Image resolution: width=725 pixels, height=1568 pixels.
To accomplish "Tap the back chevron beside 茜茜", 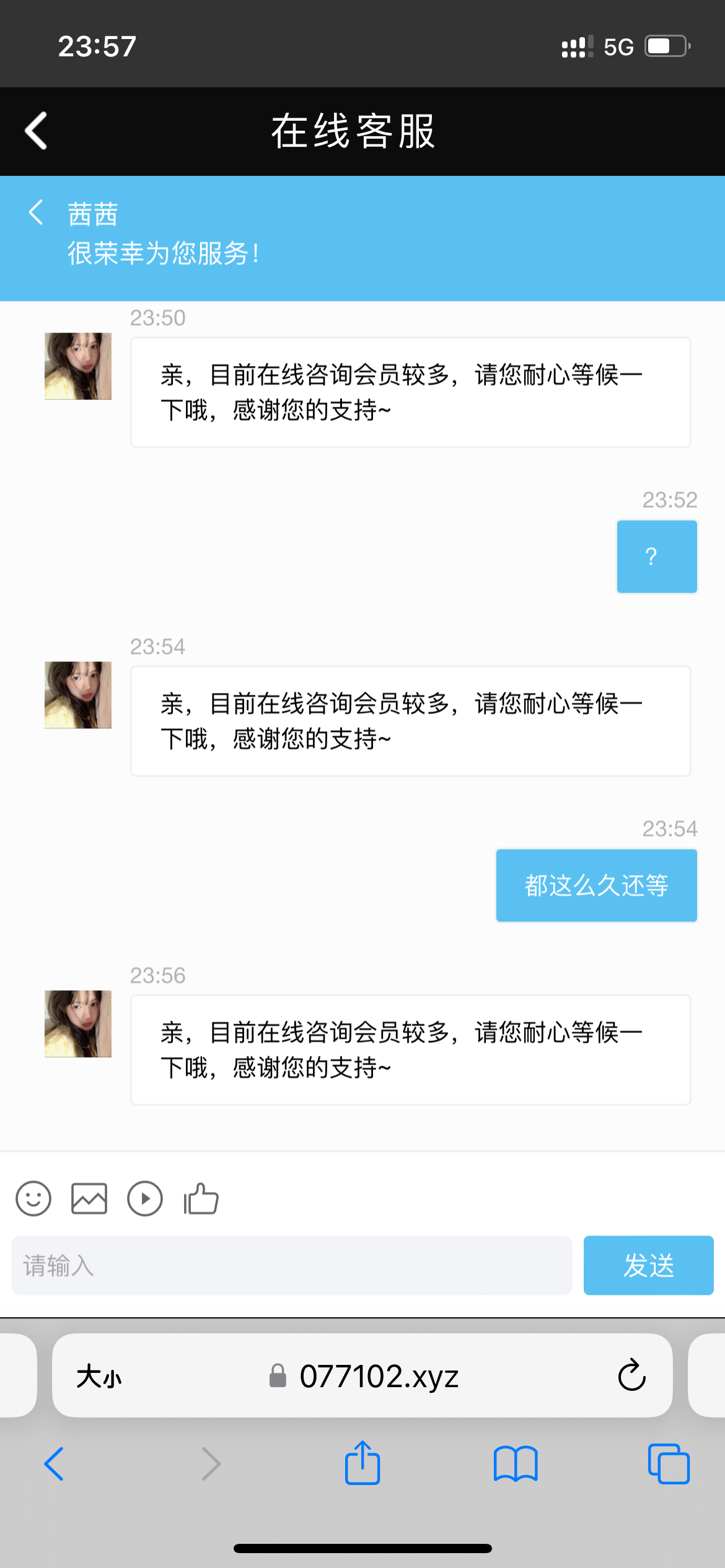I will (x=36, y=212).
